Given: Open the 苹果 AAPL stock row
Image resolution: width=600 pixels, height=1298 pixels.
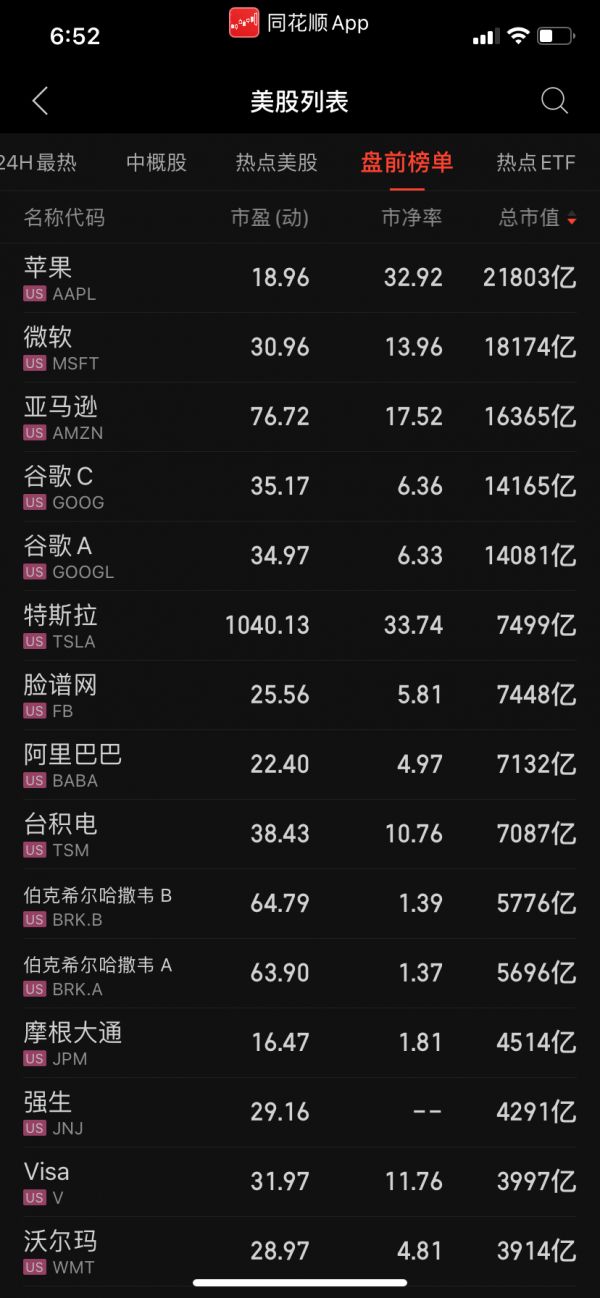Looking at the screenshot, I should click(x=300, y=278).
